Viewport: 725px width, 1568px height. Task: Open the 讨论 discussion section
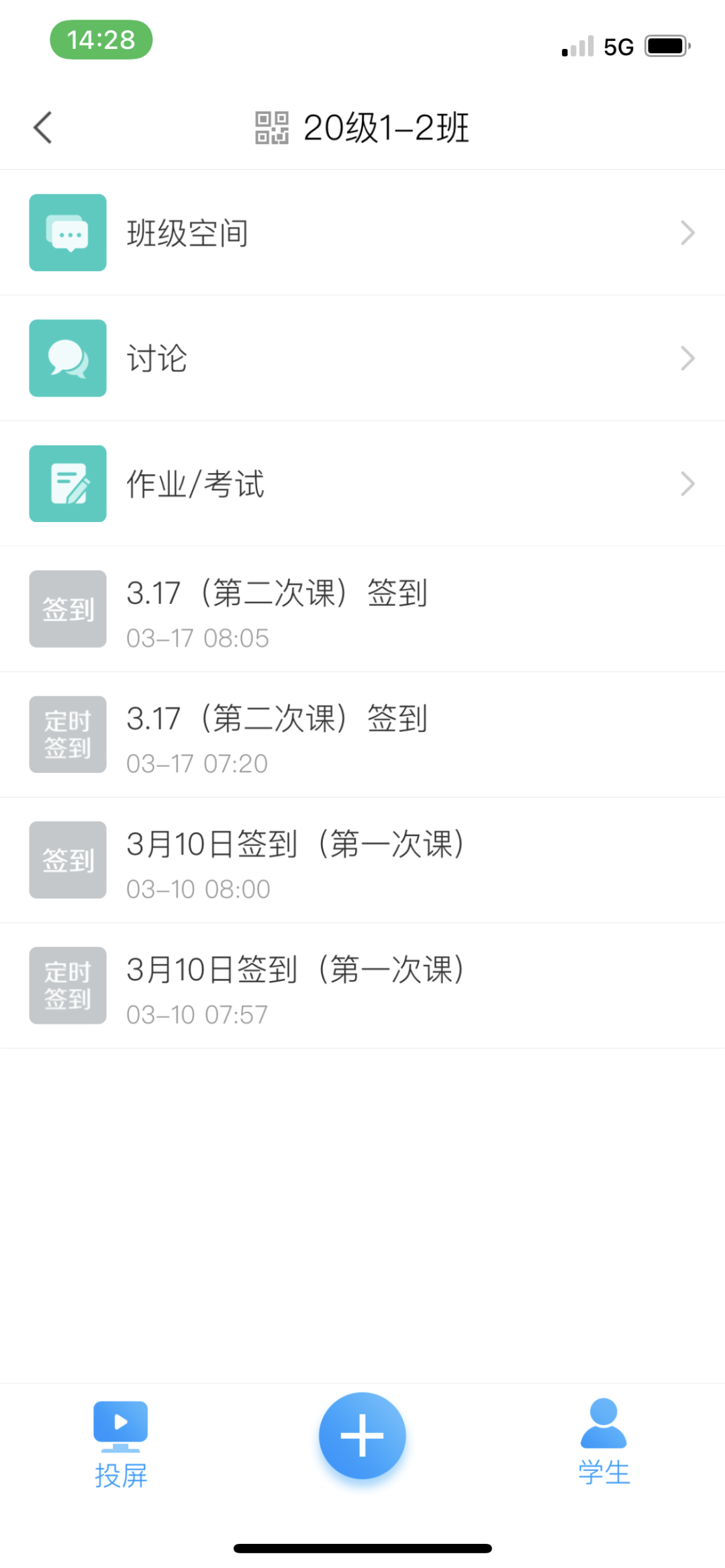point(362,358)
